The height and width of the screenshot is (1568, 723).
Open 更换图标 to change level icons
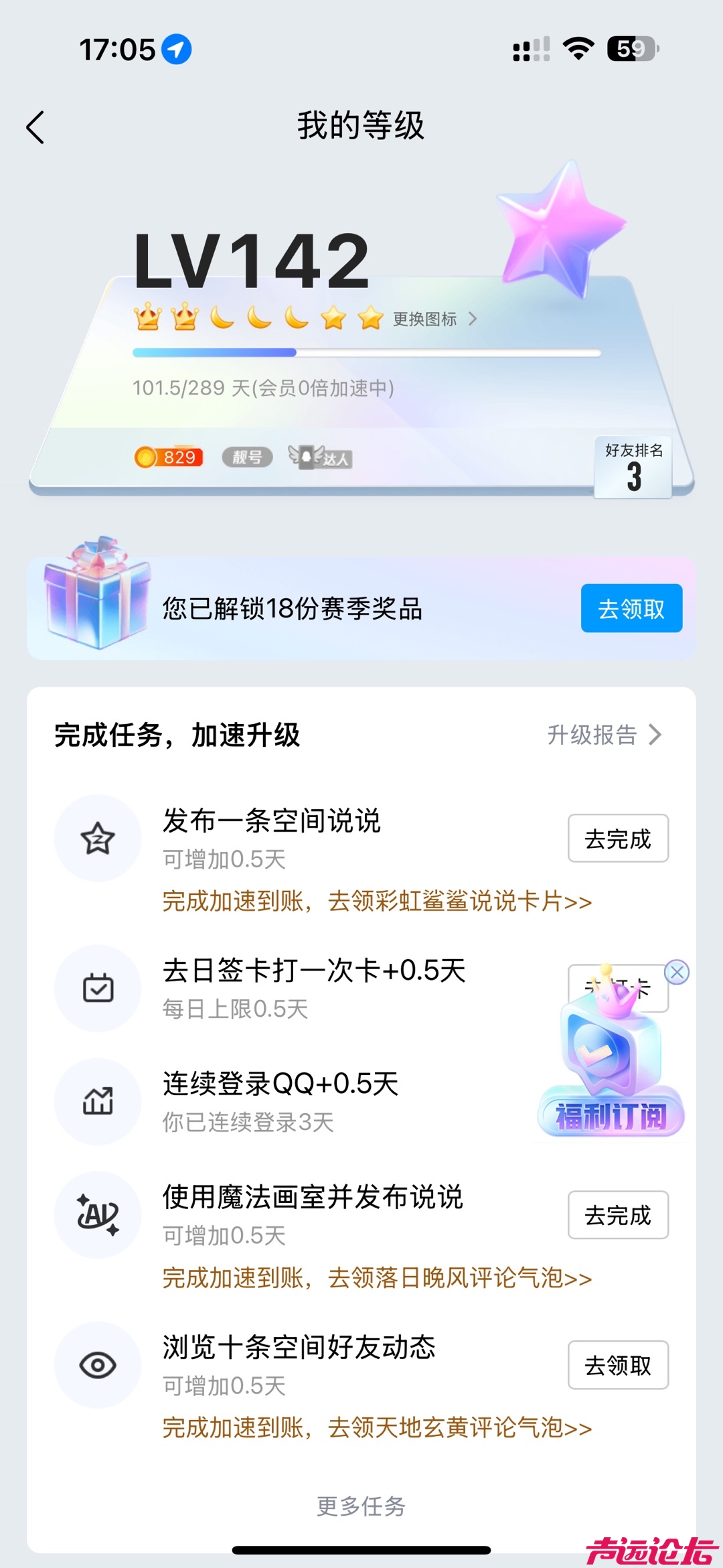coord(434,319)
